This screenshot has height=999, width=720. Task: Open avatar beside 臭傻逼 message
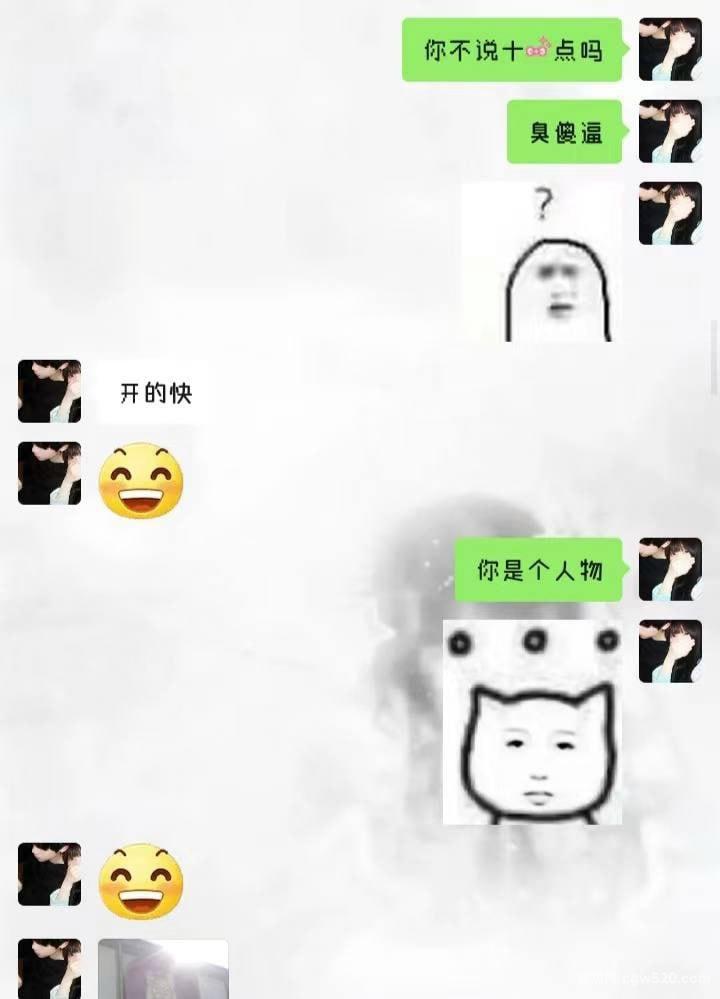tap(670, 131)
